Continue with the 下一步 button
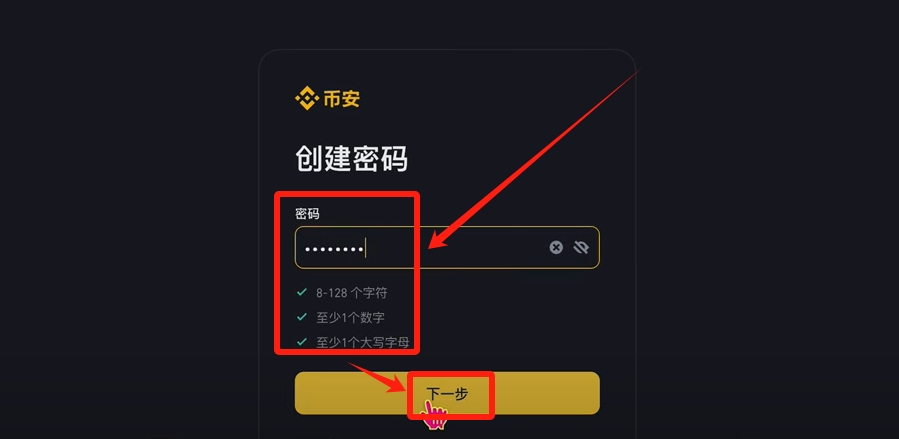 coord(447,393)
